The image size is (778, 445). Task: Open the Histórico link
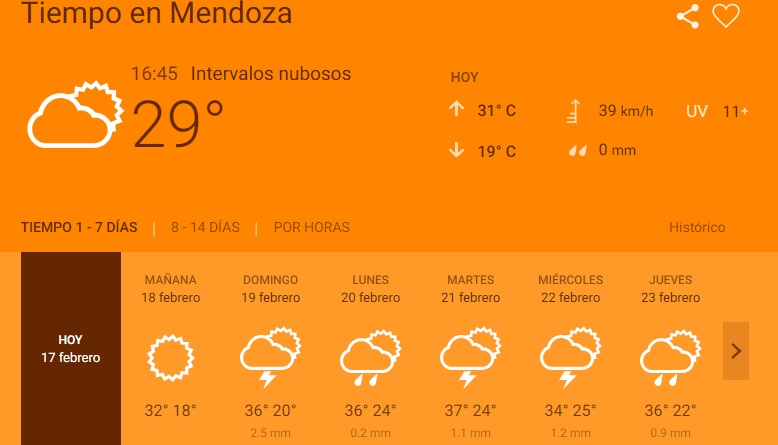[x=697, y=227]
